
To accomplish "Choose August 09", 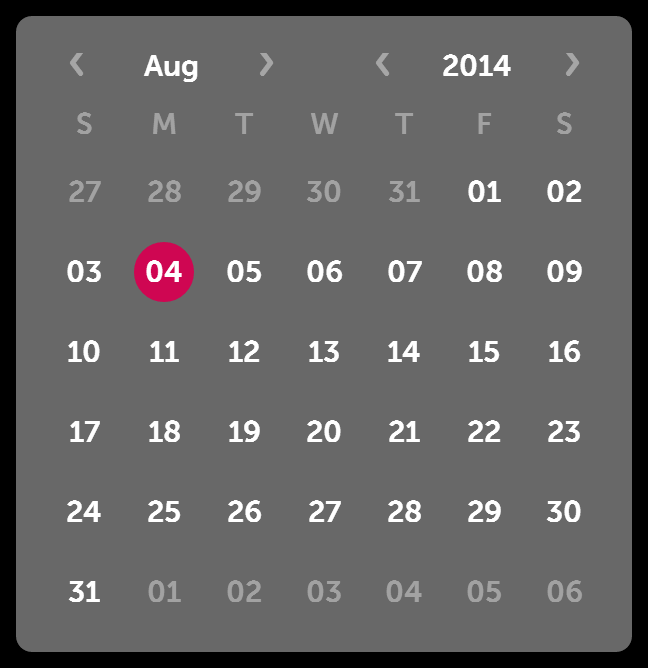I will point(564,271).
